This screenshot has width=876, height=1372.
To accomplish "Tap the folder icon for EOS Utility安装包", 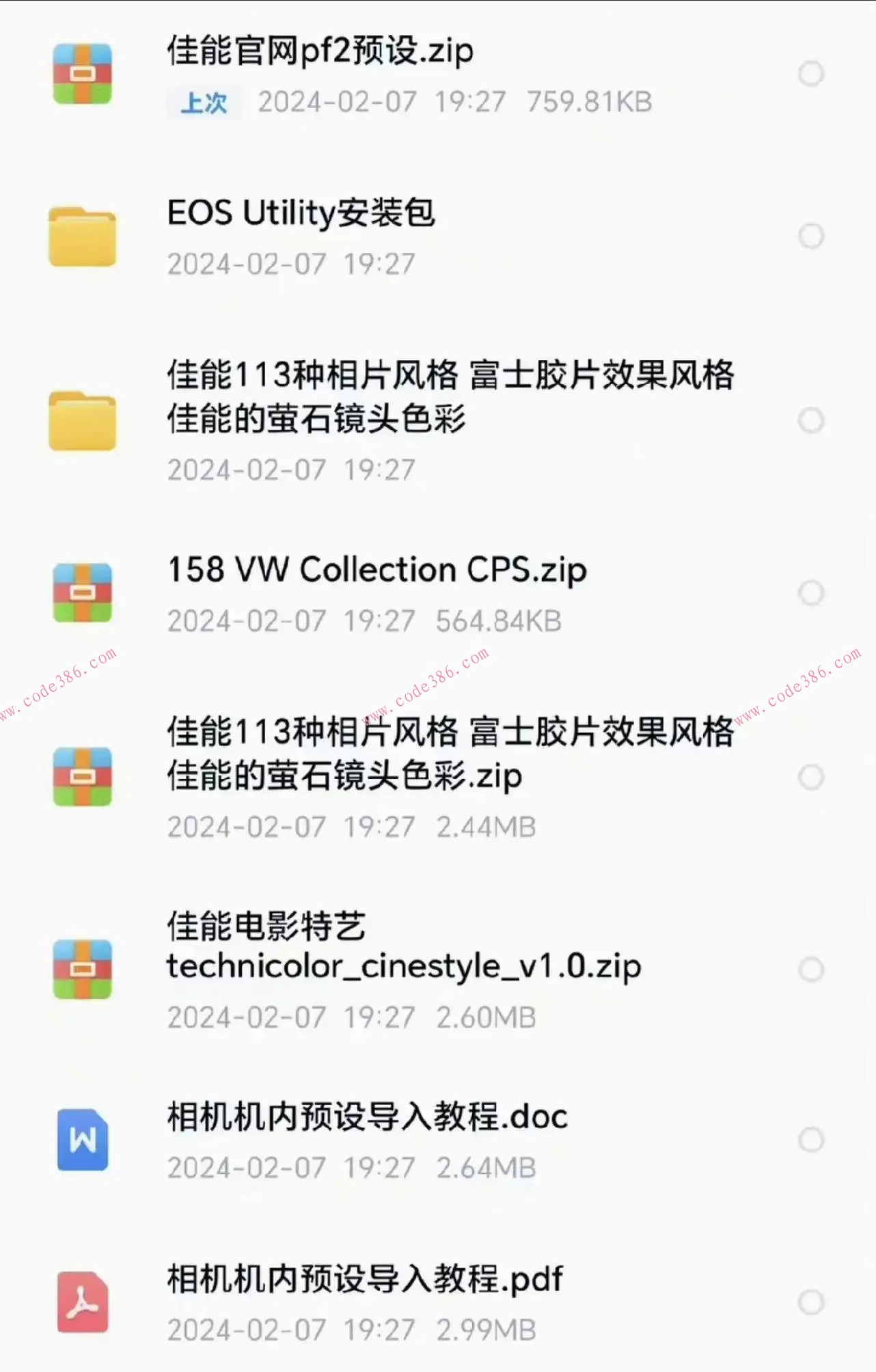I will [x=82, y=237].
